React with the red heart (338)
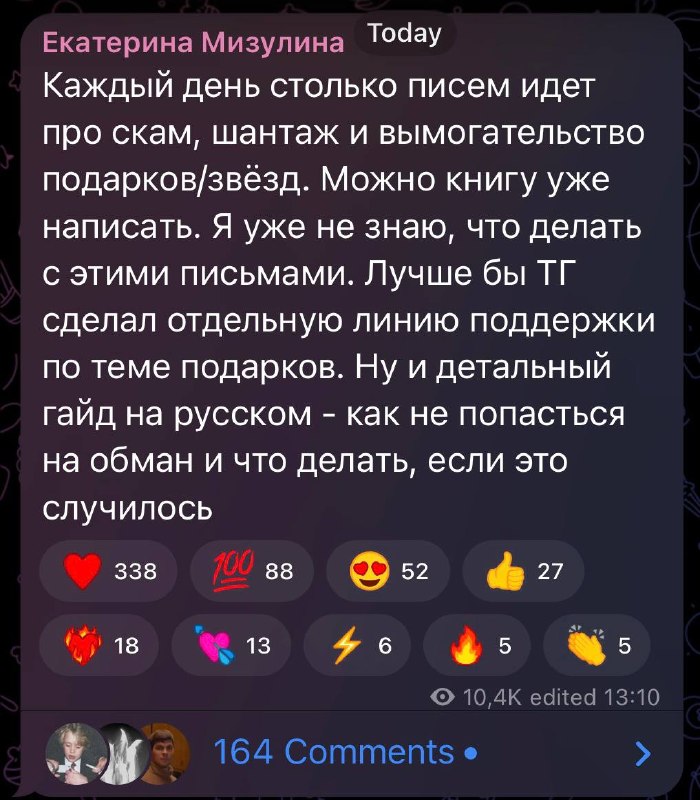700x800 pixels. (x=108, y=571)
